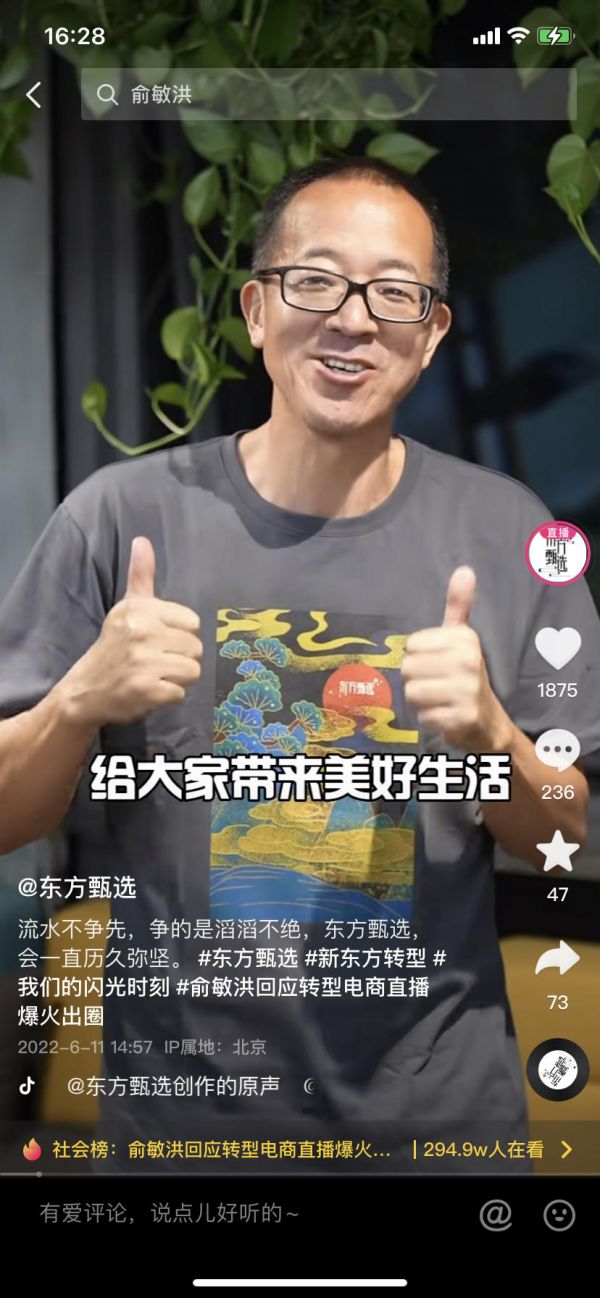Mention someone with the @ icon
The image size is (600, 1298).
tap(495, 1214)
